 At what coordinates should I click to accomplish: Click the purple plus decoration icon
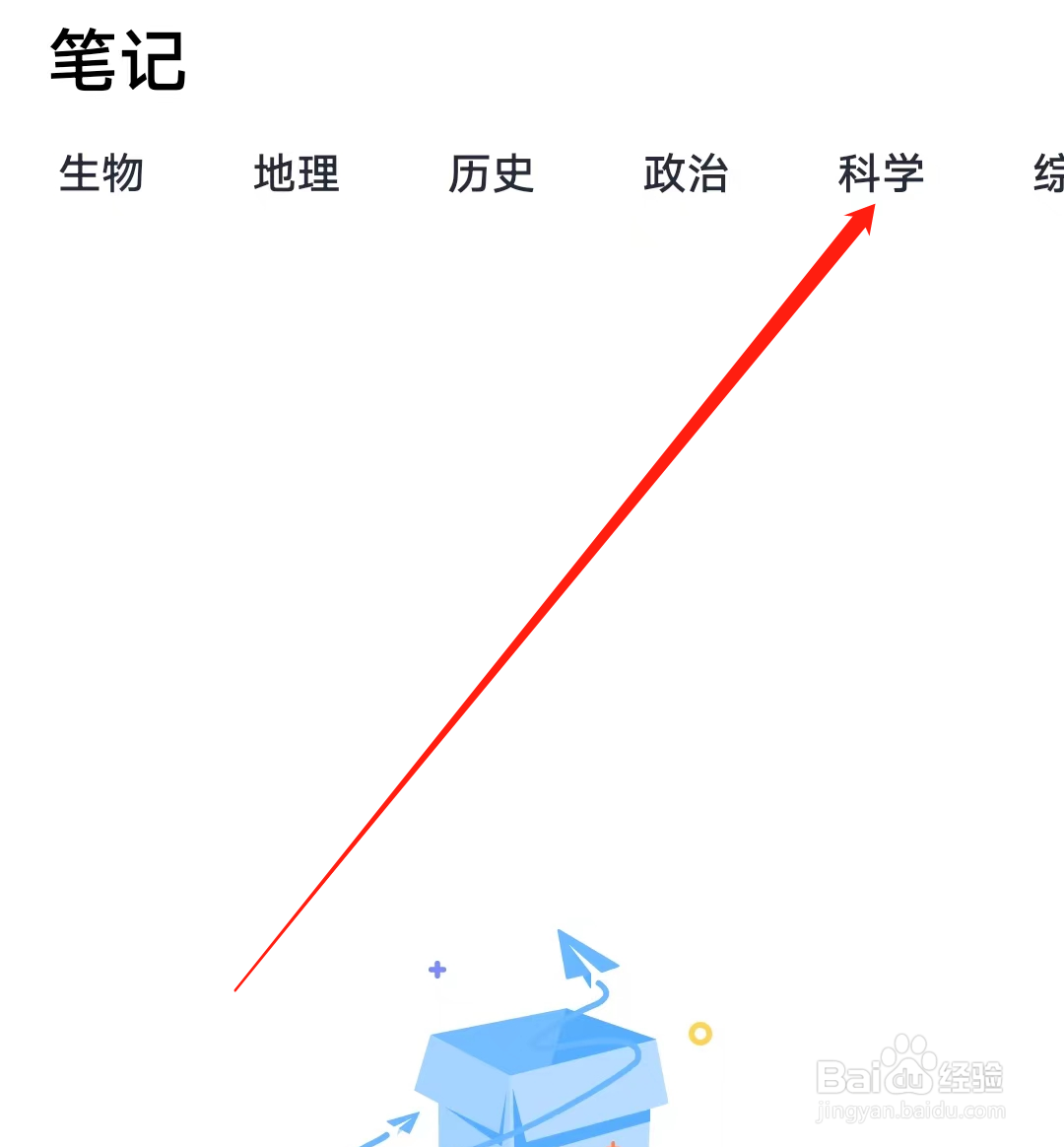tap(436, 970)
